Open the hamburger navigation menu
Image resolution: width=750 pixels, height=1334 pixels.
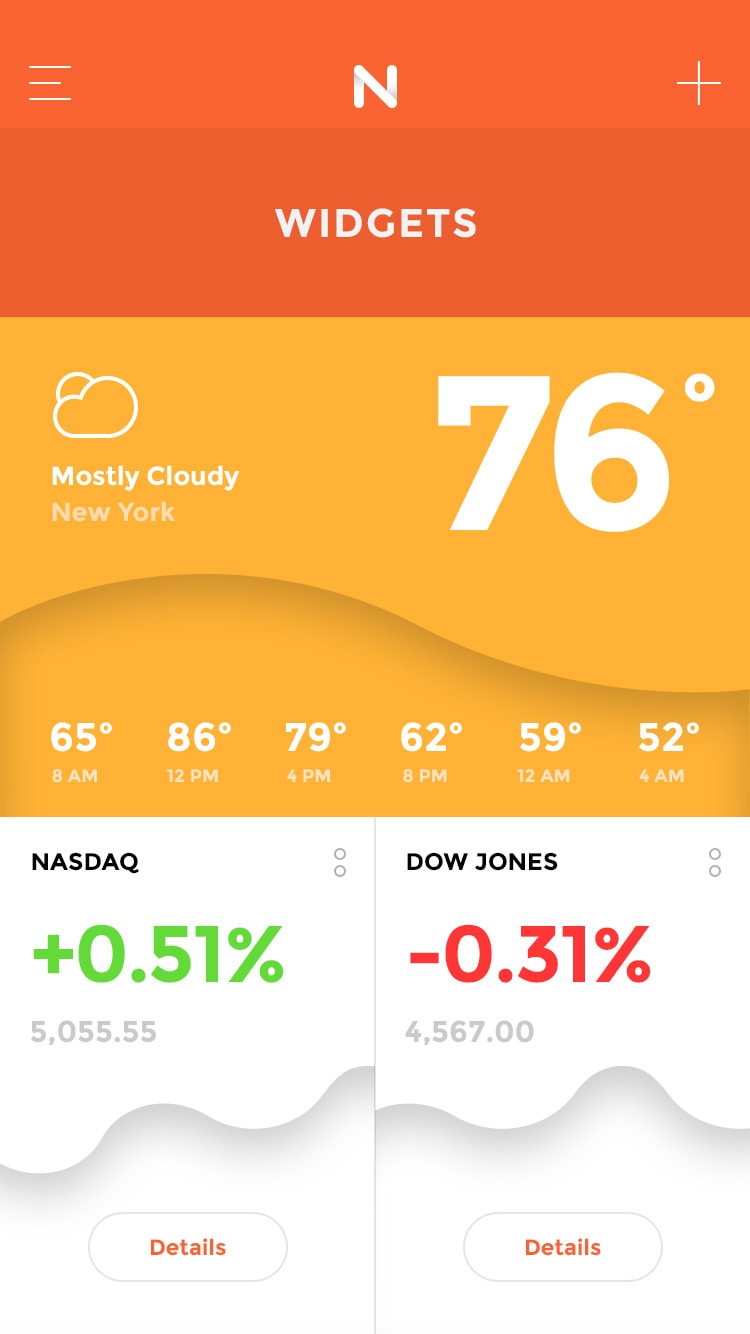click(x=49, y=83)
